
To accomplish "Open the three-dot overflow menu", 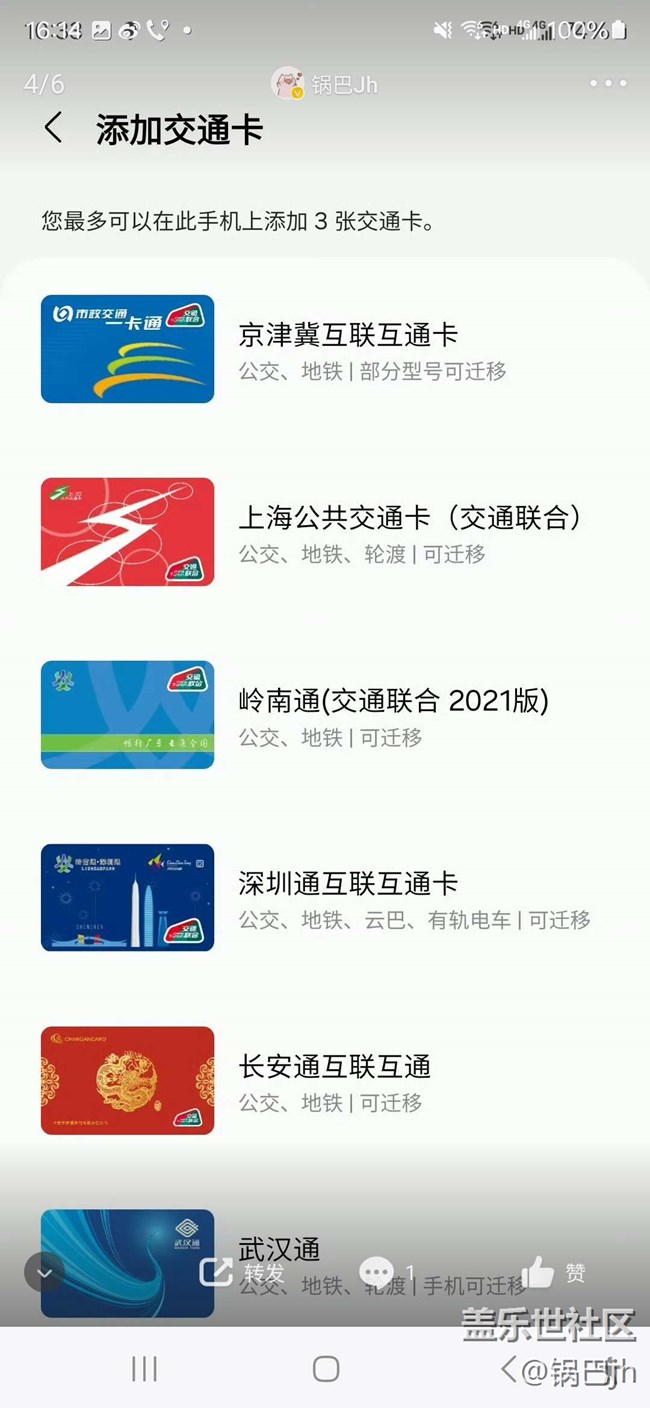I will point(608,84).
